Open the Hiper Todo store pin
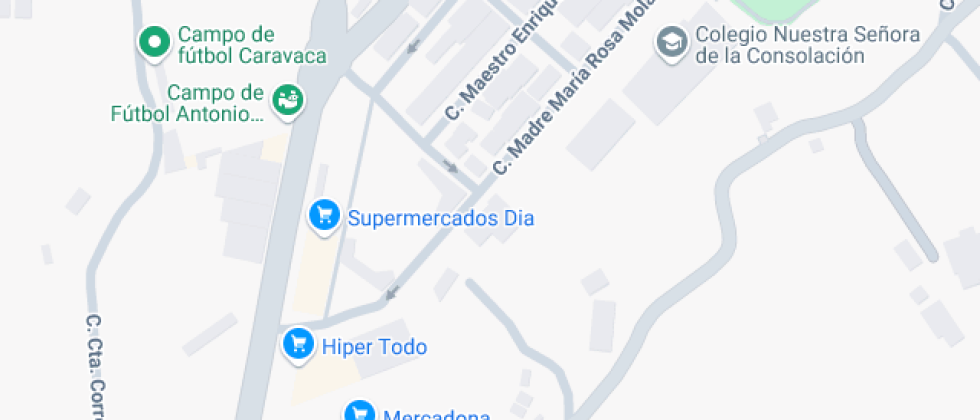980x420 pixels. tap(297, 345)
